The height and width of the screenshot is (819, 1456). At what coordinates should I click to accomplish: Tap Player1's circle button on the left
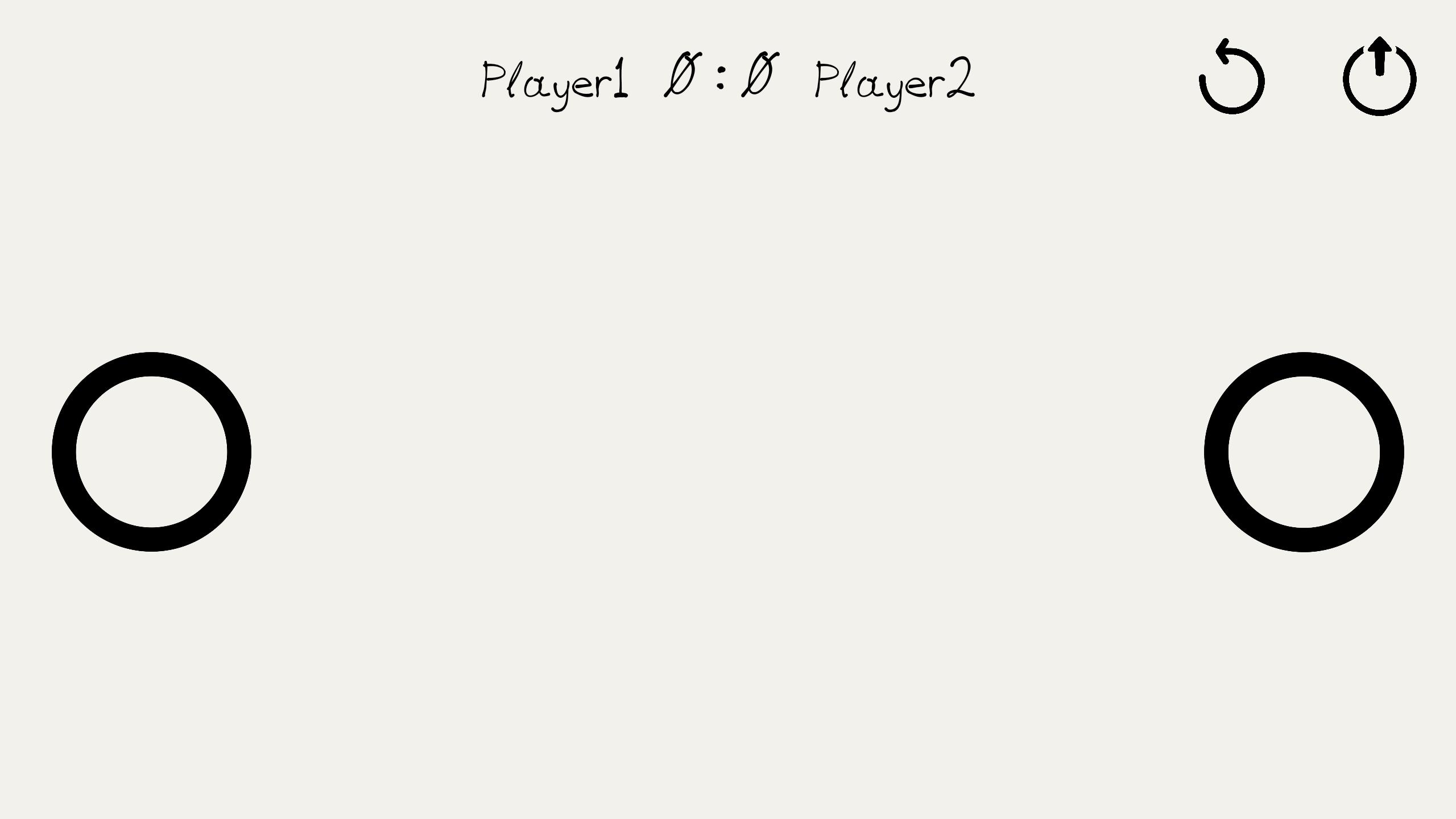click(x=151, y=452)
